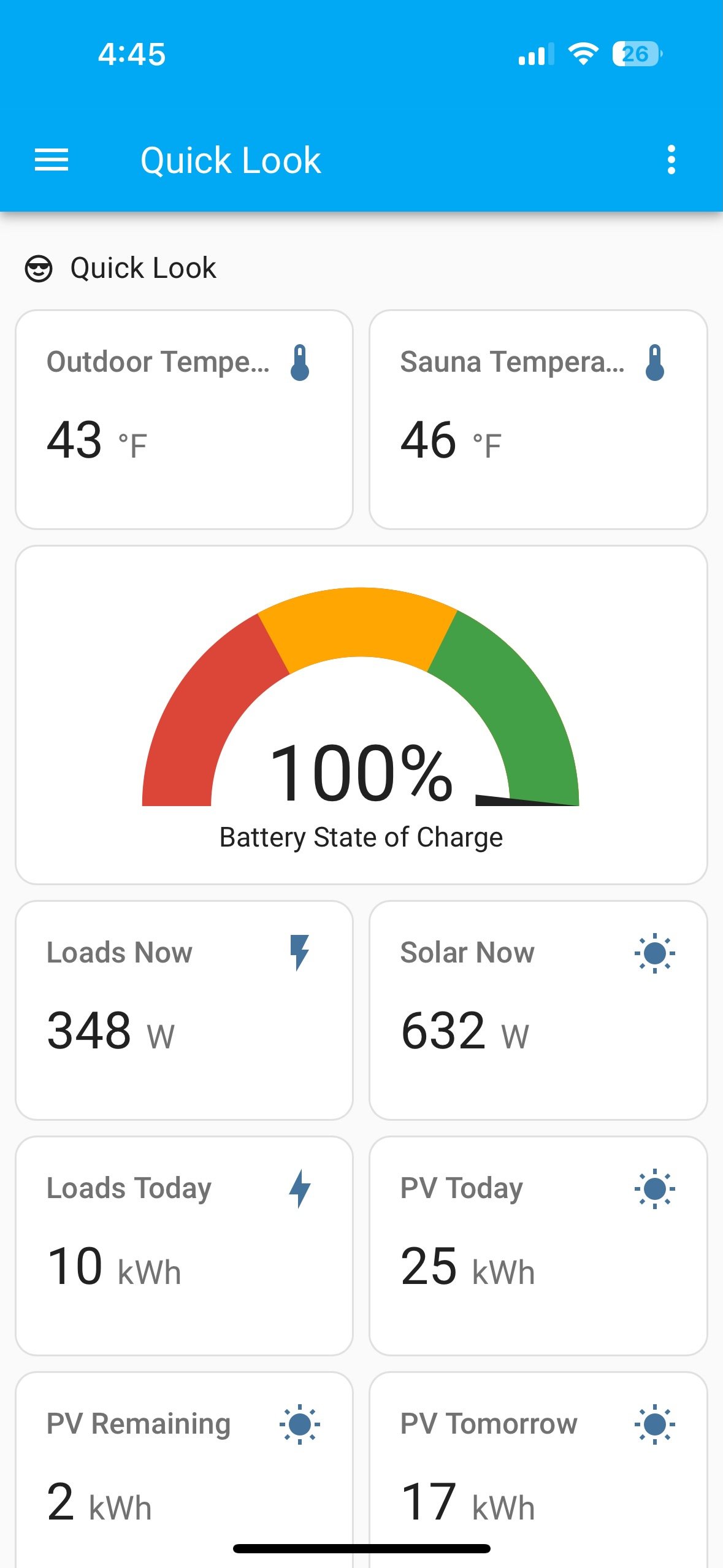Viewport: 723px width, 1568px height.
Task: Open the Sauna Temperature card
Action: click(x=538, y=420)
